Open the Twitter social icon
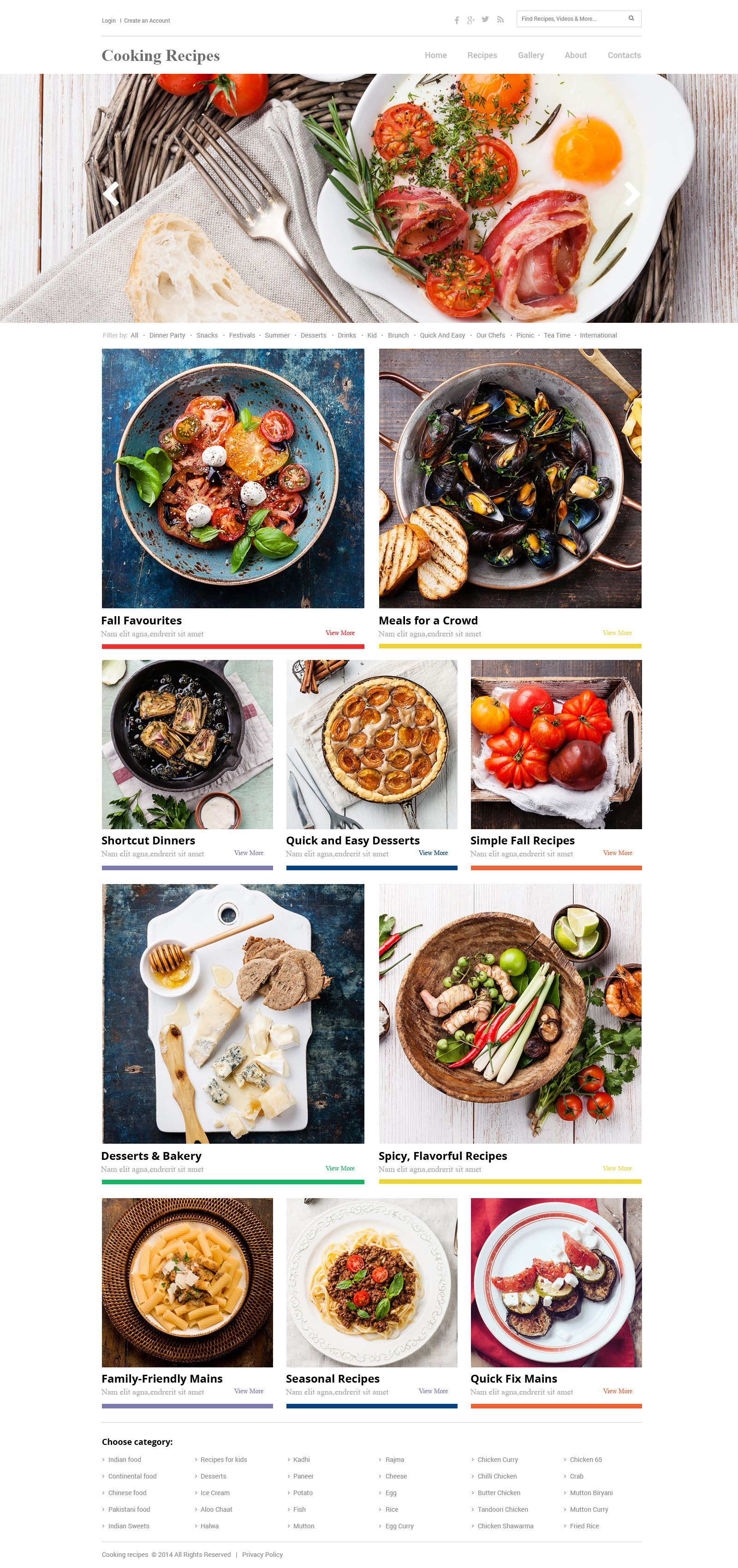Image resolution: width=738 pixels, height=1568 pixels. pyautogui.click(x=485, y=19)
